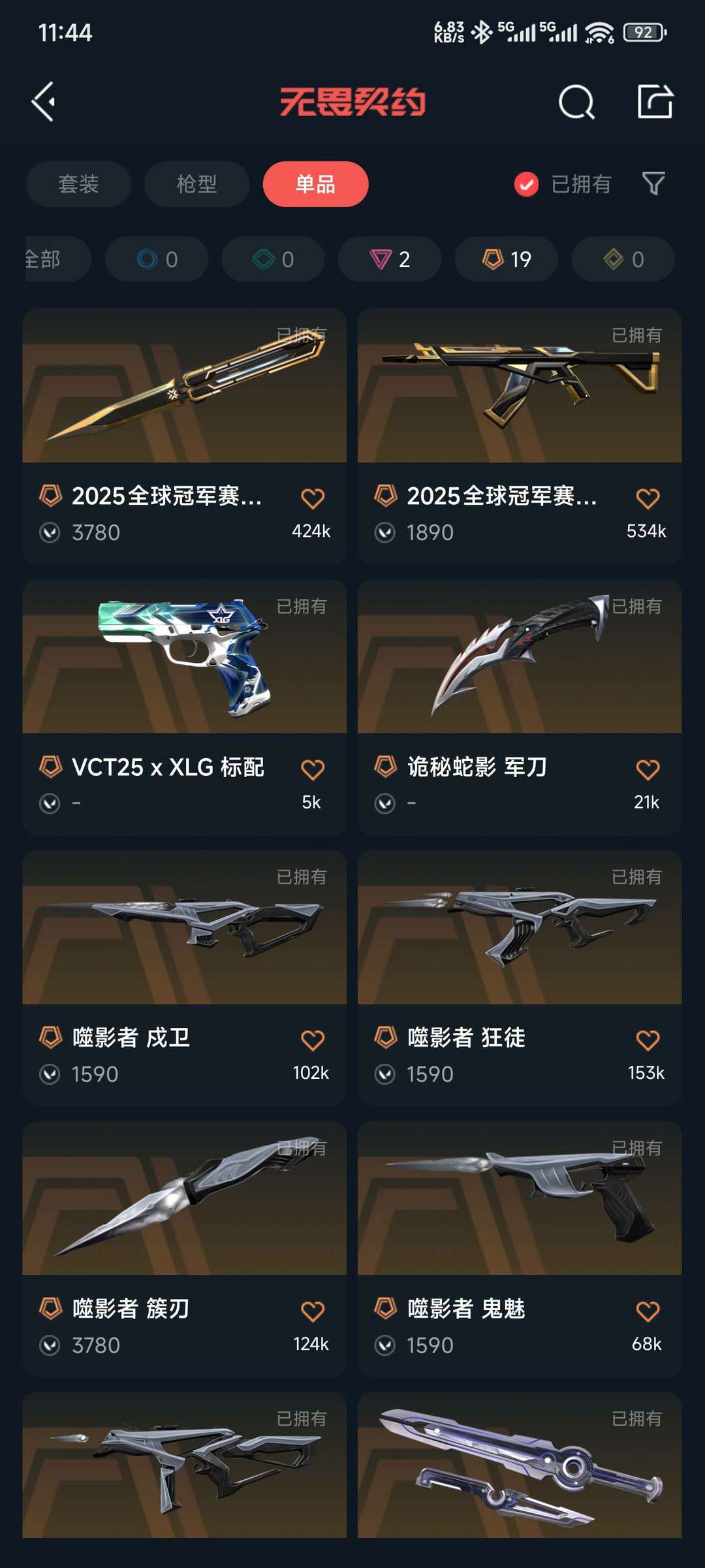Uncheck the 已拥有 owned filter
Viewport: 705px width, 1568px height.
[x=525, y=184]
